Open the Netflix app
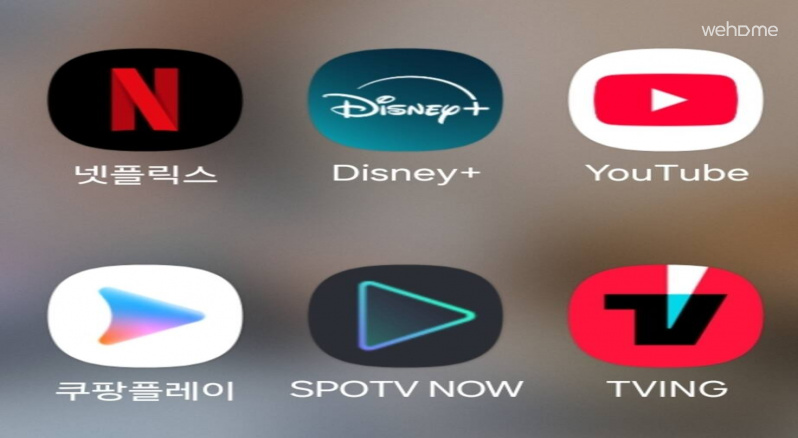Viewport: 798px width, 438px height. 145,100
